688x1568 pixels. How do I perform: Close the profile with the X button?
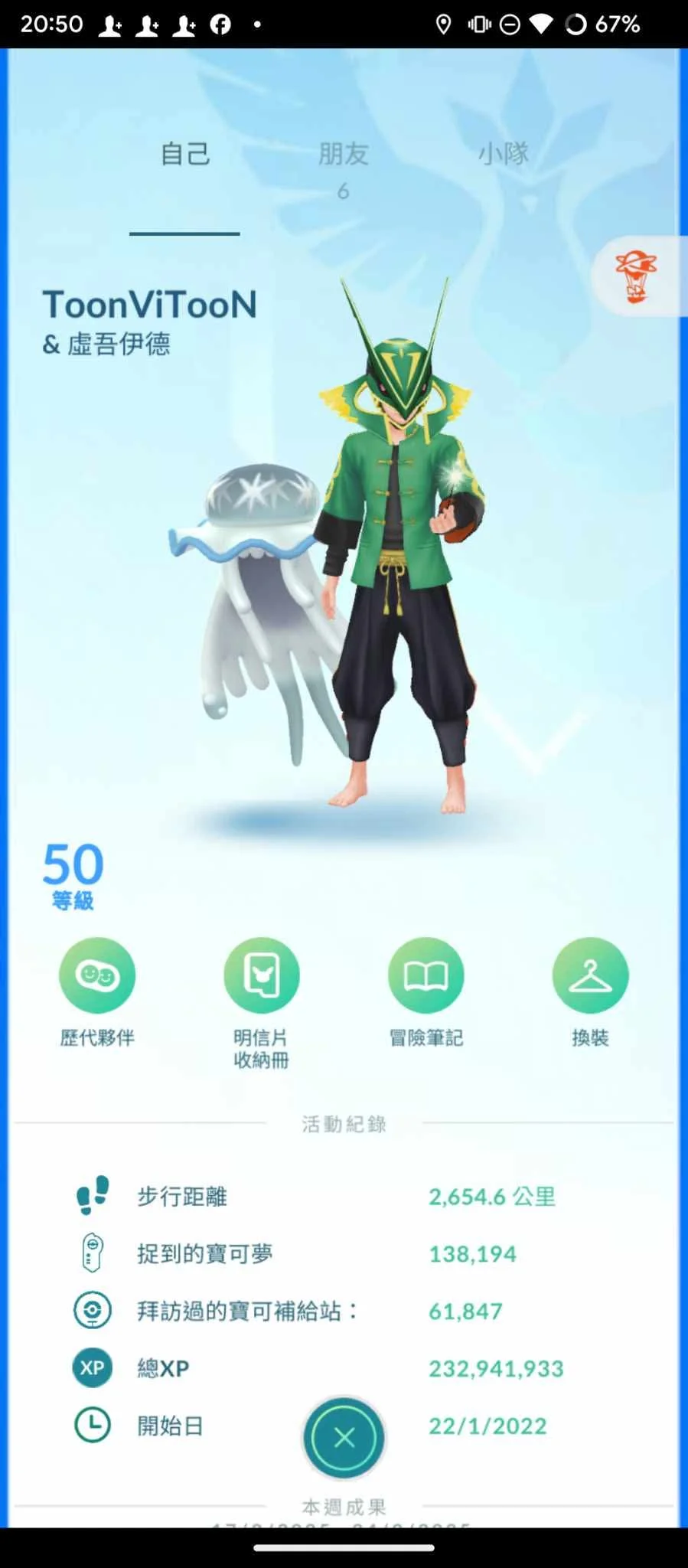[344, 1438]
